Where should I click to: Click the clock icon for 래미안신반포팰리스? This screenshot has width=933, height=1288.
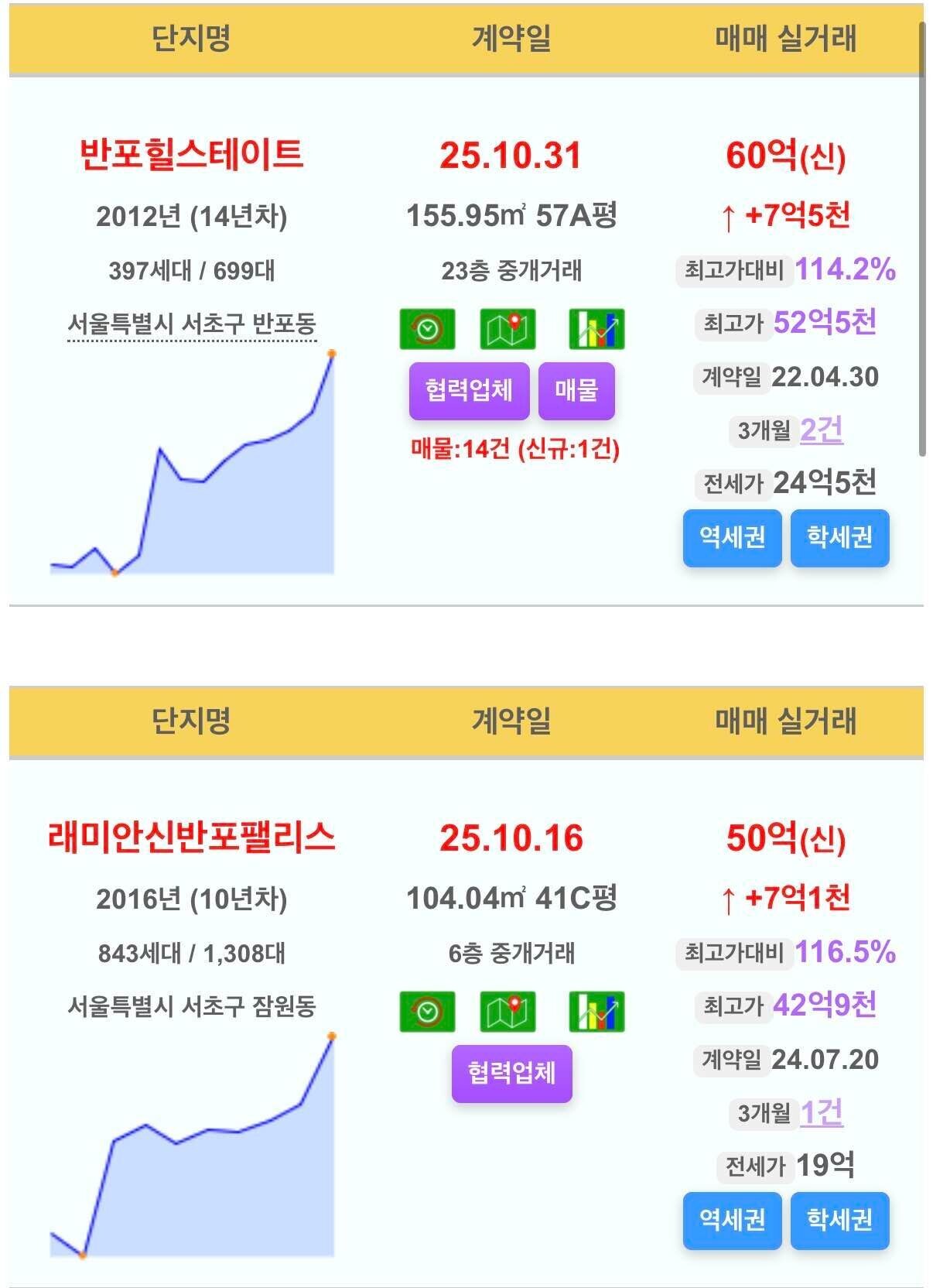(427, 1011)
